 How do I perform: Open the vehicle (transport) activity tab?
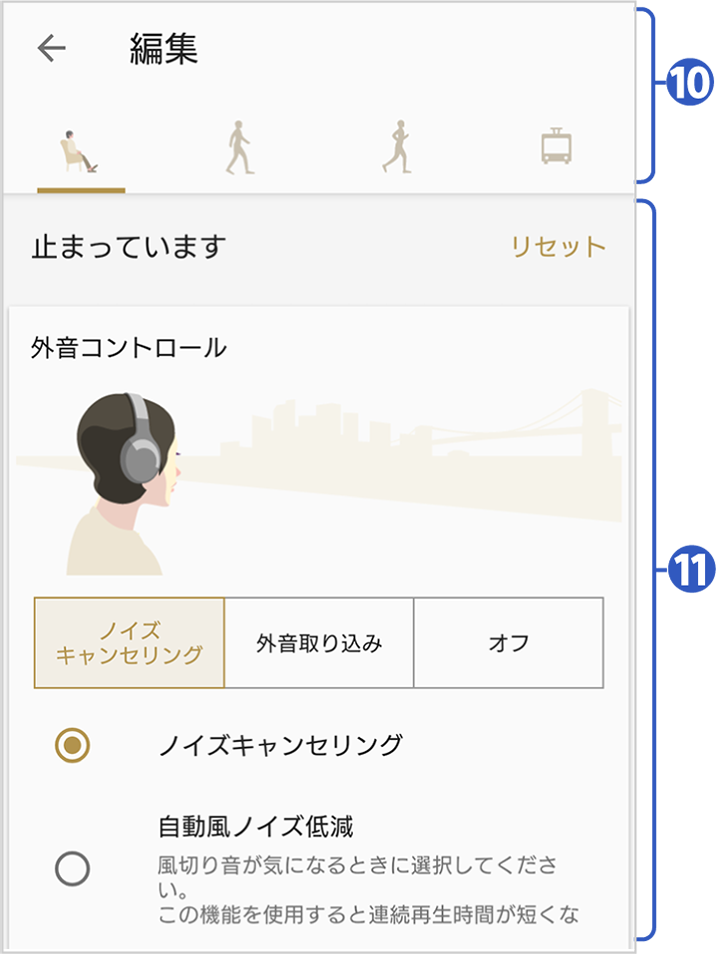[556, 148]
